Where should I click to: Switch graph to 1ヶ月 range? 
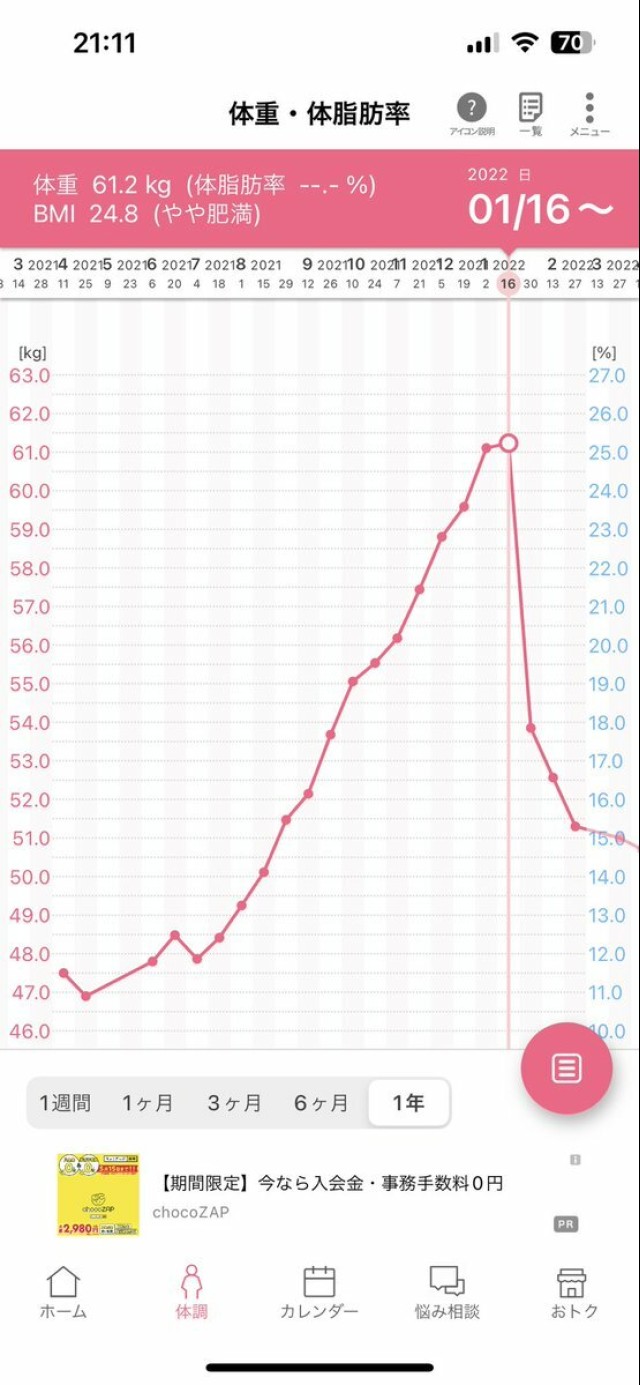click(148, 1103)
